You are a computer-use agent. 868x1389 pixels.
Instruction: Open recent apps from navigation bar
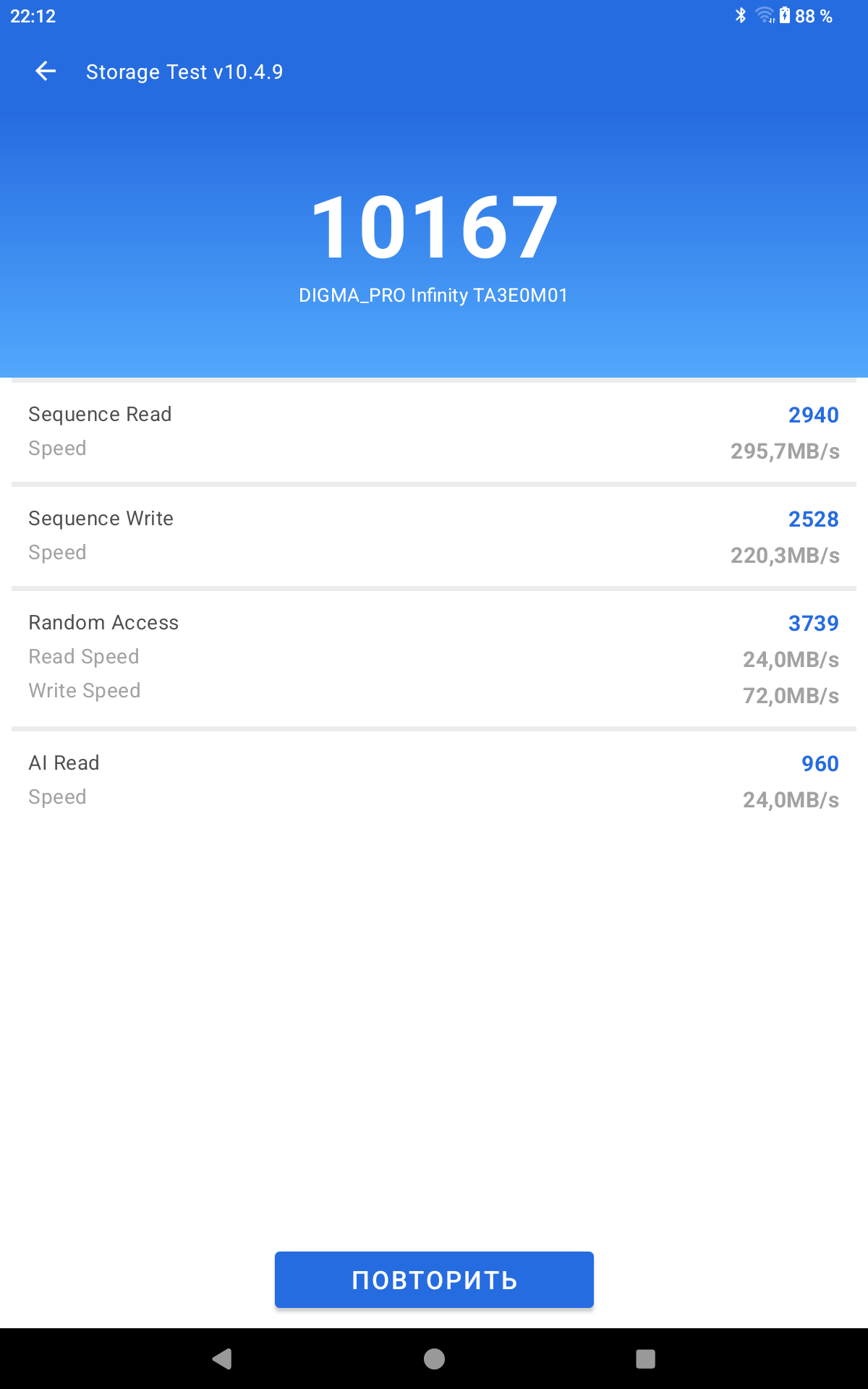pos(645,1359)
